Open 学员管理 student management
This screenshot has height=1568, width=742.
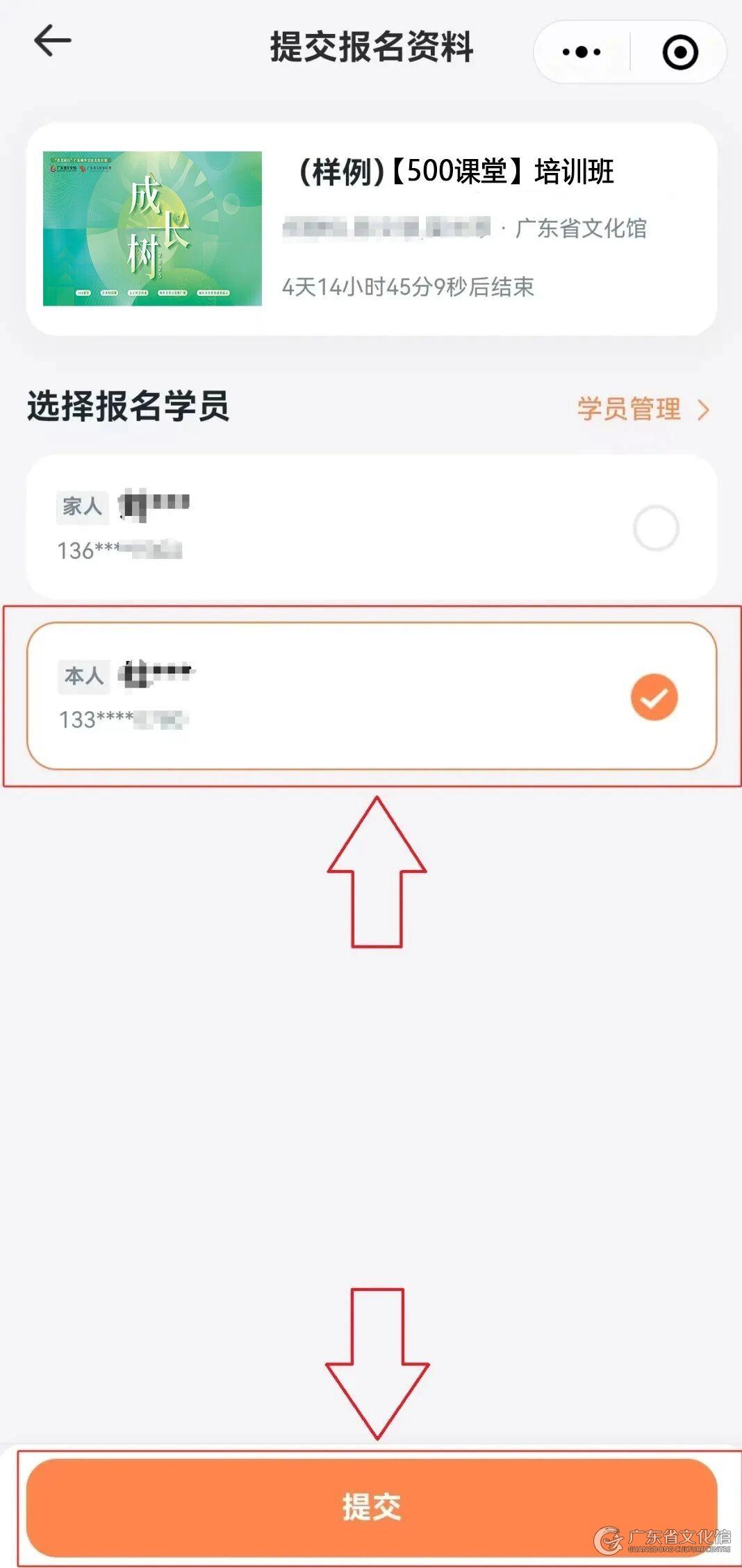coord(642,409)
